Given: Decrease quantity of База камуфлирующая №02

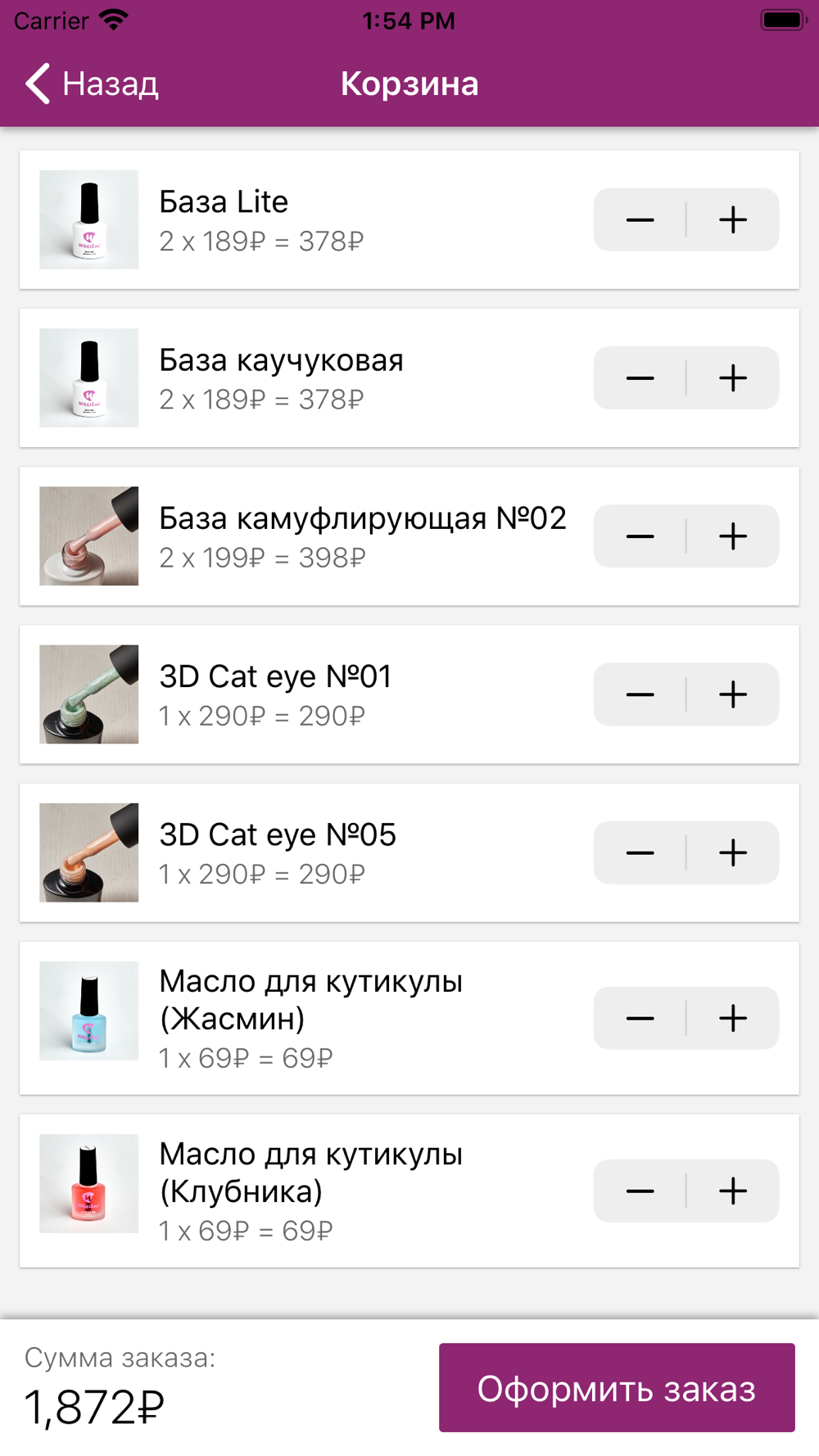Looking at the screenshot, I should [640, 536].
